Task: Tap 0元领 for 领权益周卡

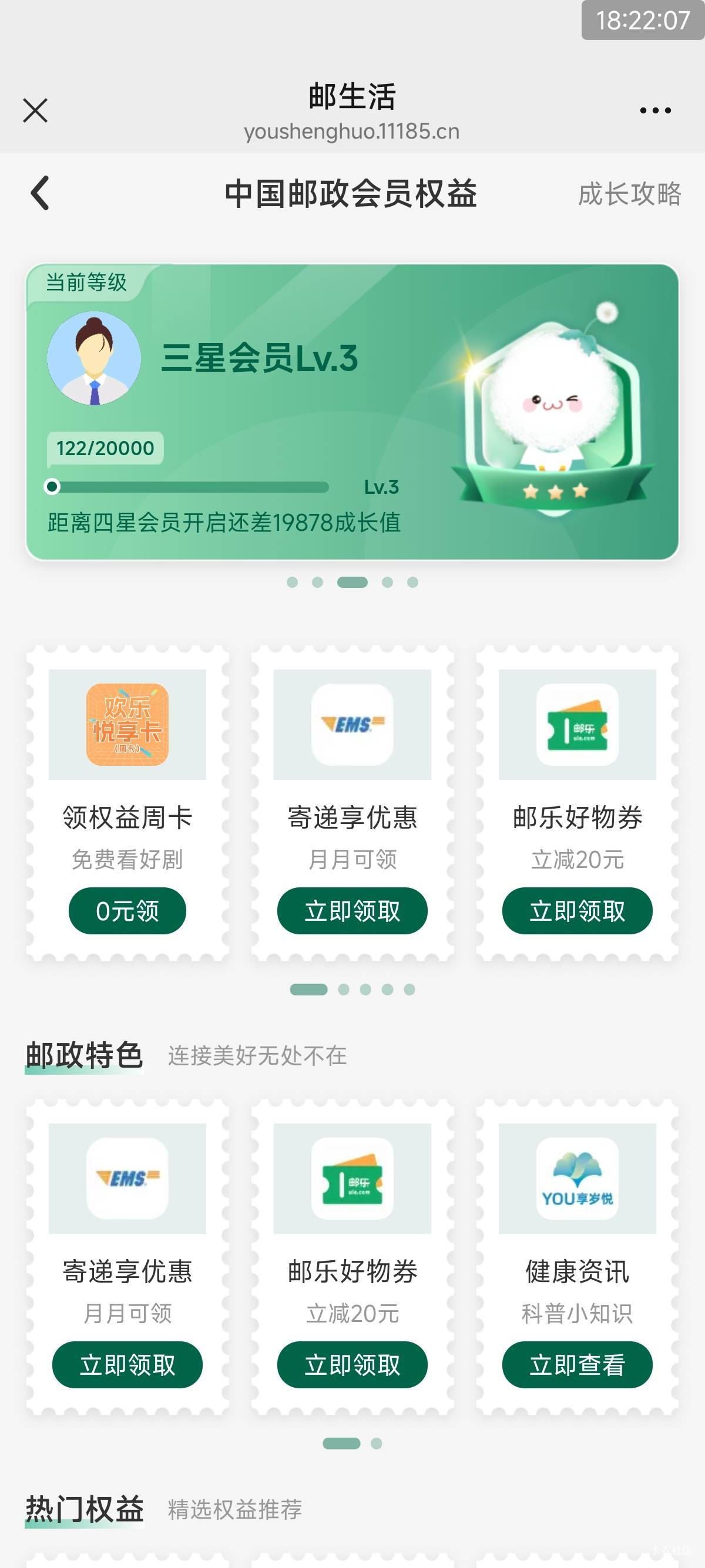Action: [127, 911]
